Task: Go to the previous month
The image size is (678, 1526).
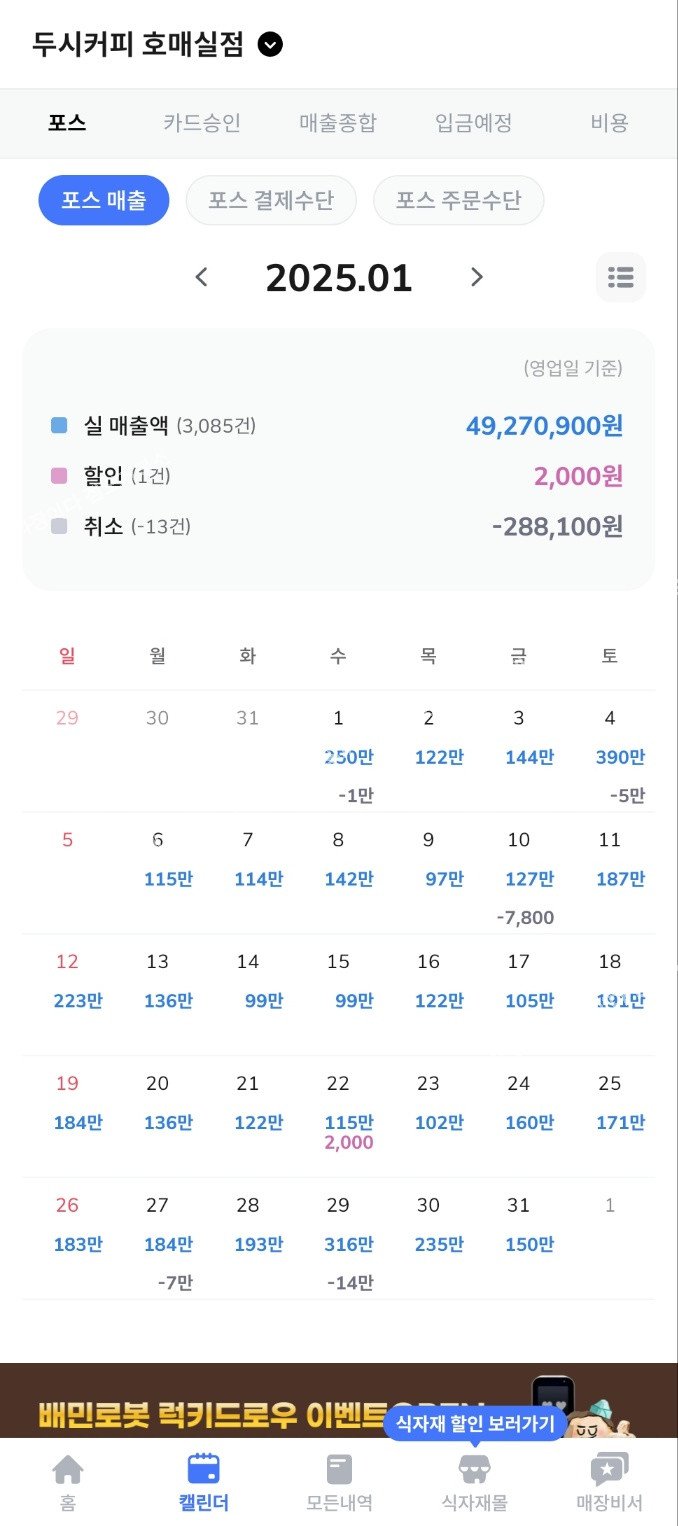Action: coord(201,277)
